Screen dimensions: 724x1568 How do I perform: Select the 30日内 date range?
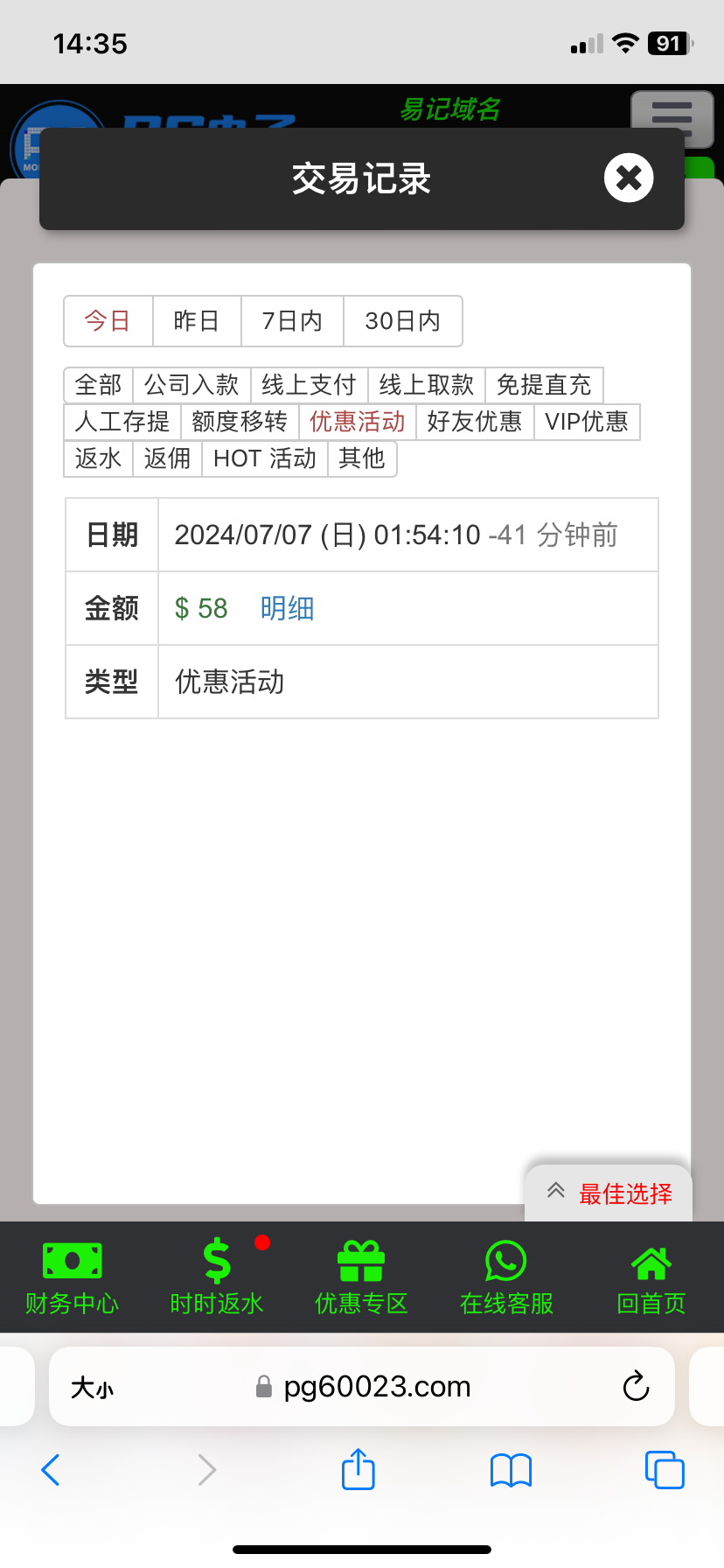click(x=402, y=321)
